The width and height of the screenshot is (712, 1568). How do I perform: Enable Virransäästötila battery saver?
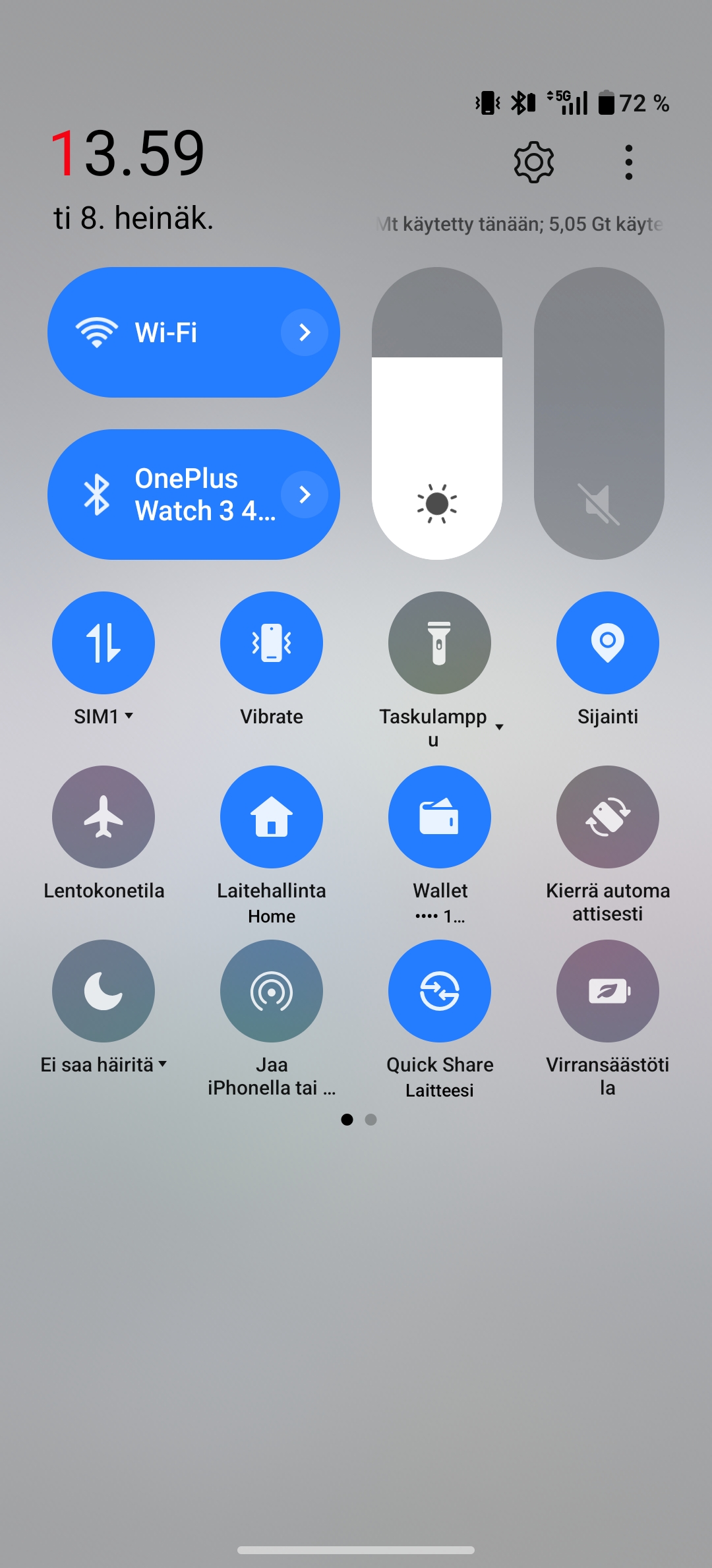tap(608, 991)
